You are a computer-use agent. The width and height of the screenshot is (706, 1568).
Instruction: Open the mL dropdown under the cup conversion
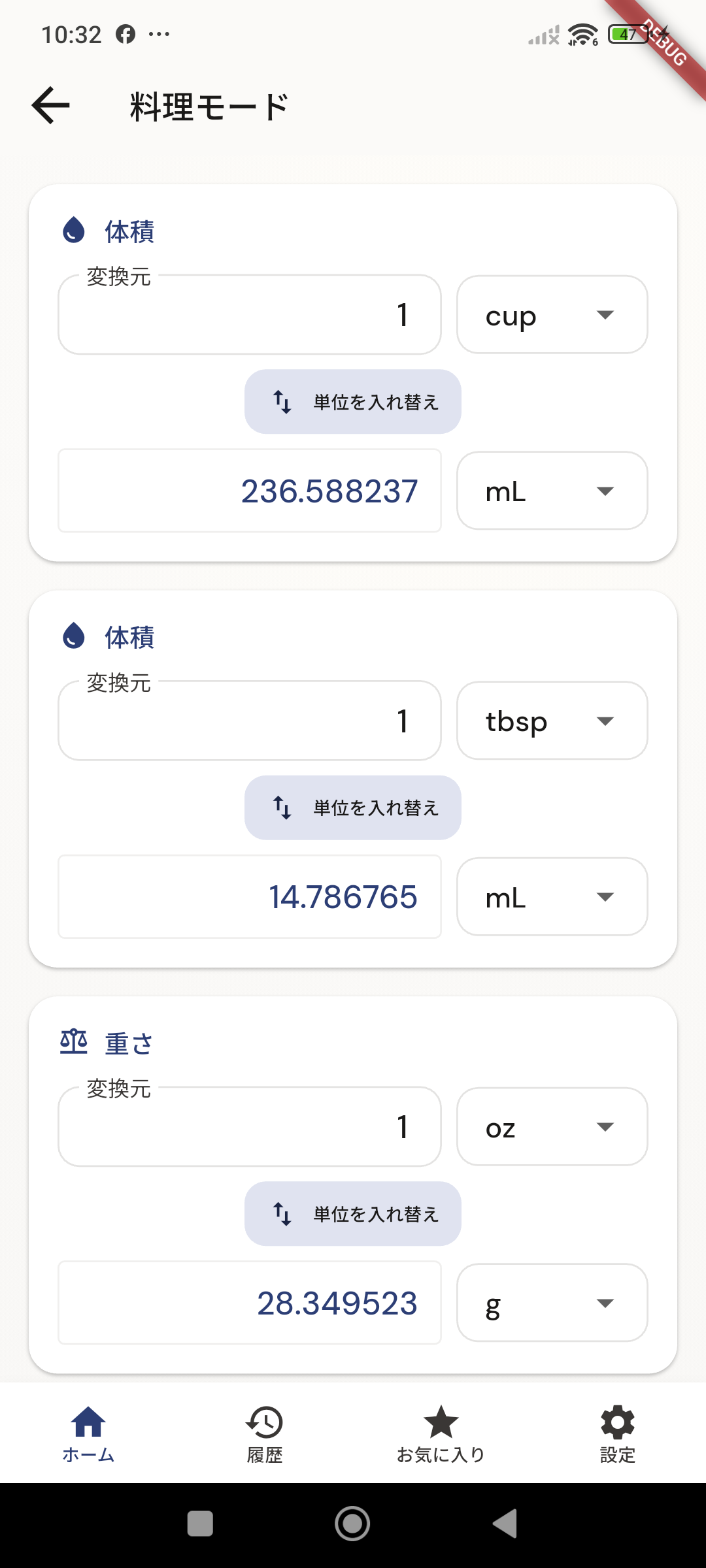(x=552, y=491)
